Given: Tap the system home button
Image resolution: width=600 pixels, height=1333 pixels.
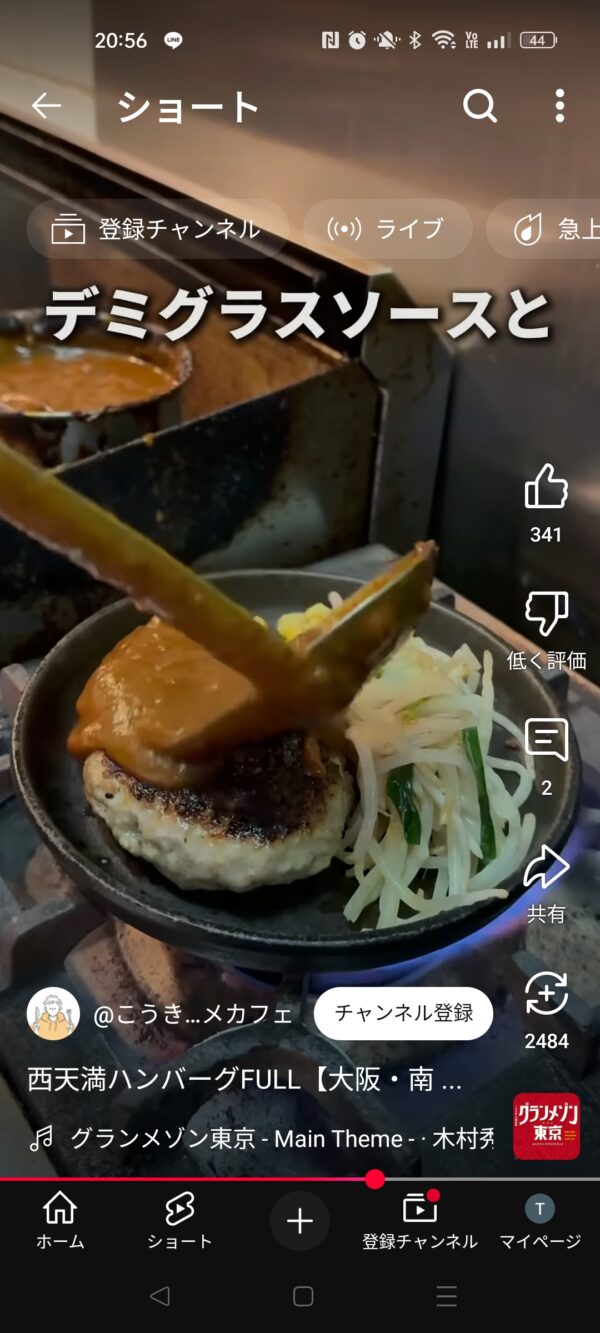Looking at the screenshot, I should (x=303, y=1297).
